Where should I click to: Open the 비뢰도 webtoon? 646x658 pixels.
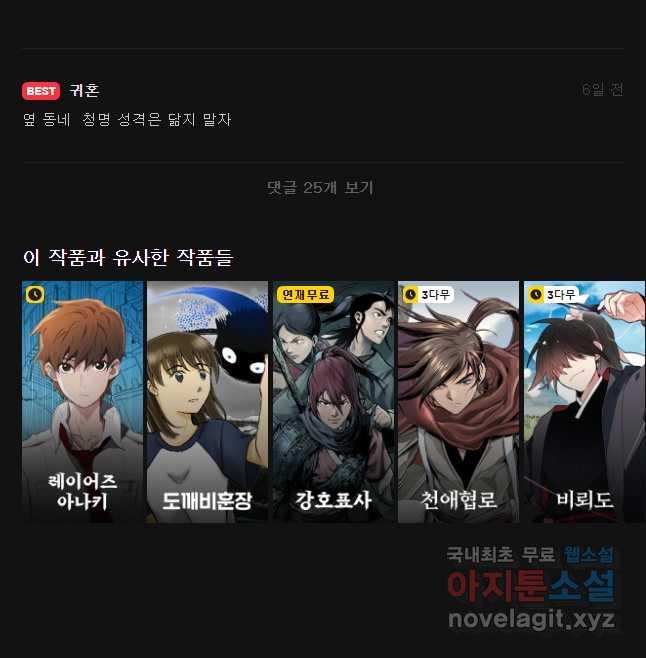tap(583, 401)
